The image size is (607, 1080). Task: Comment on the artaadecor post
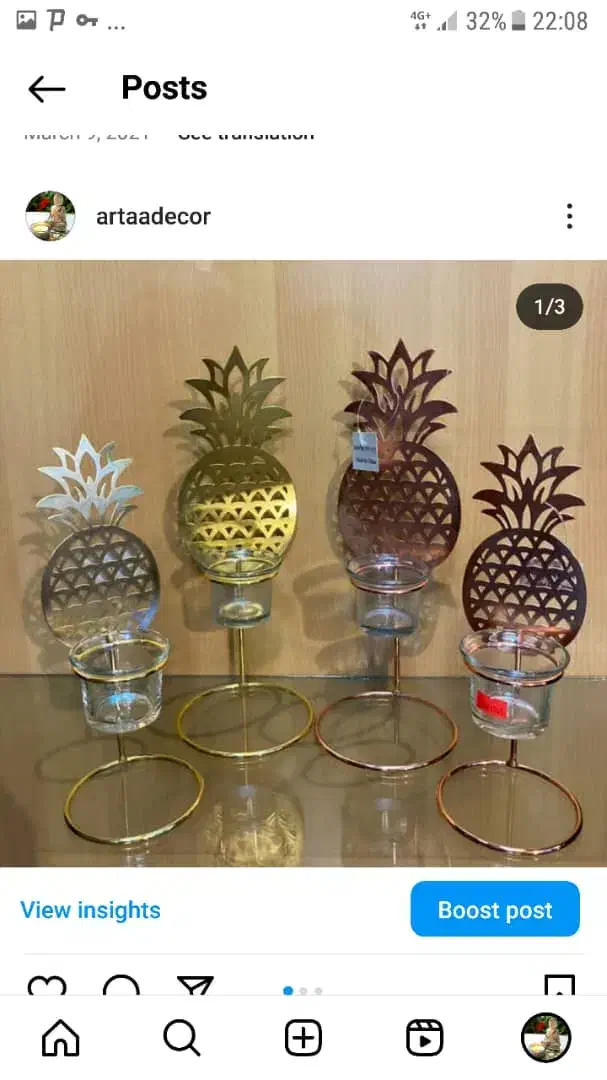pos(121,987)
